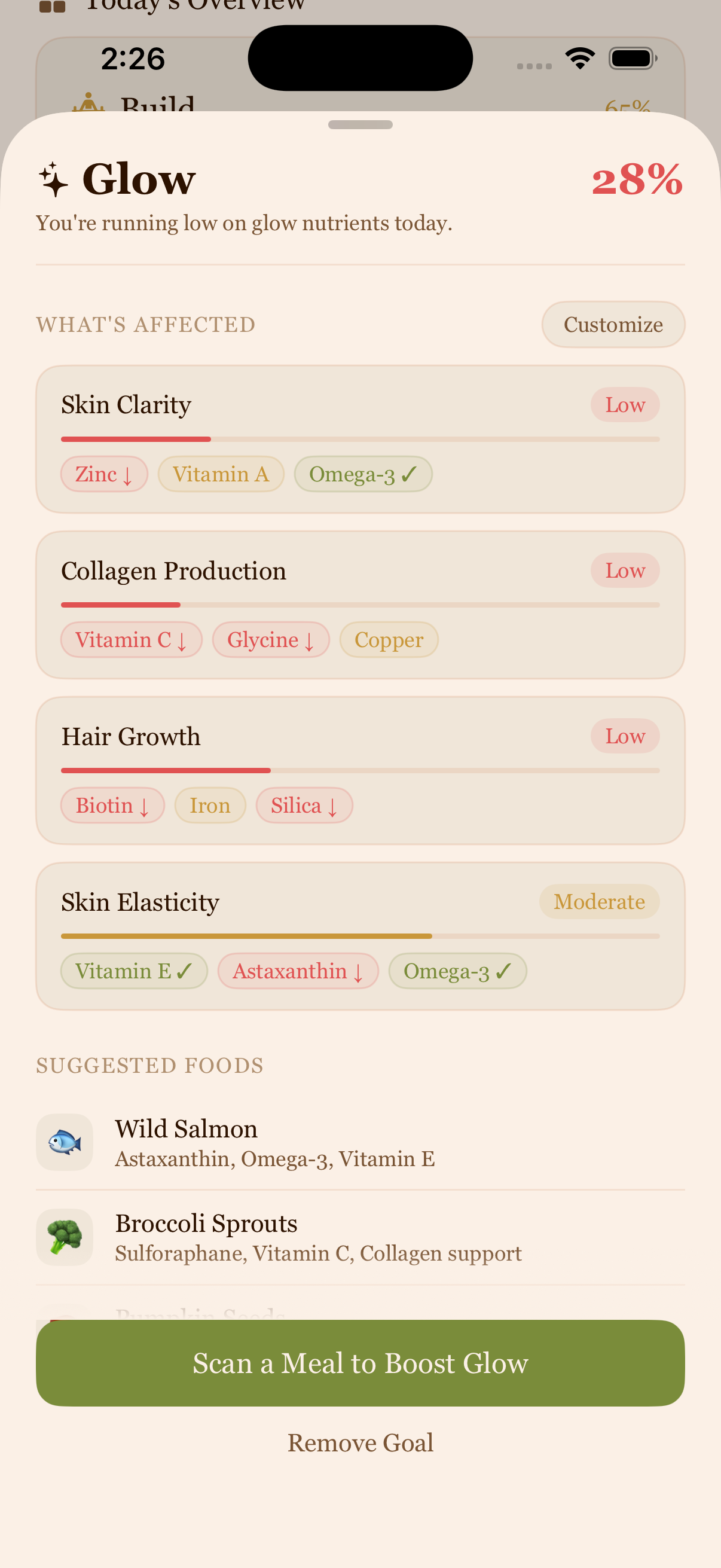Open the Customize button

tap(613, 325)
